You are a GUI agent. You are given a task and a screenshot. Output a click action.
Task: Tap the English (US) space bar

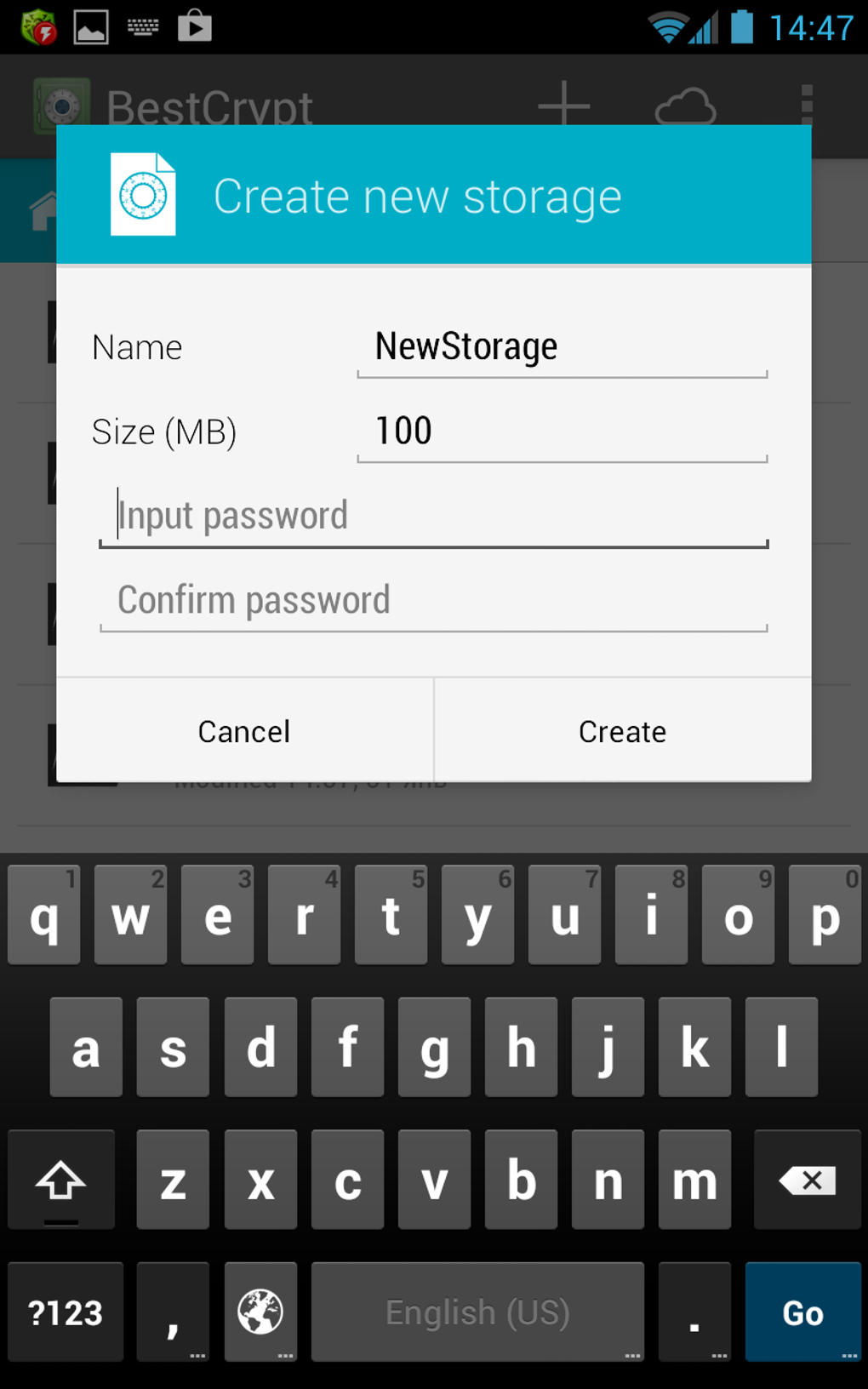[x=477, y=1312]
